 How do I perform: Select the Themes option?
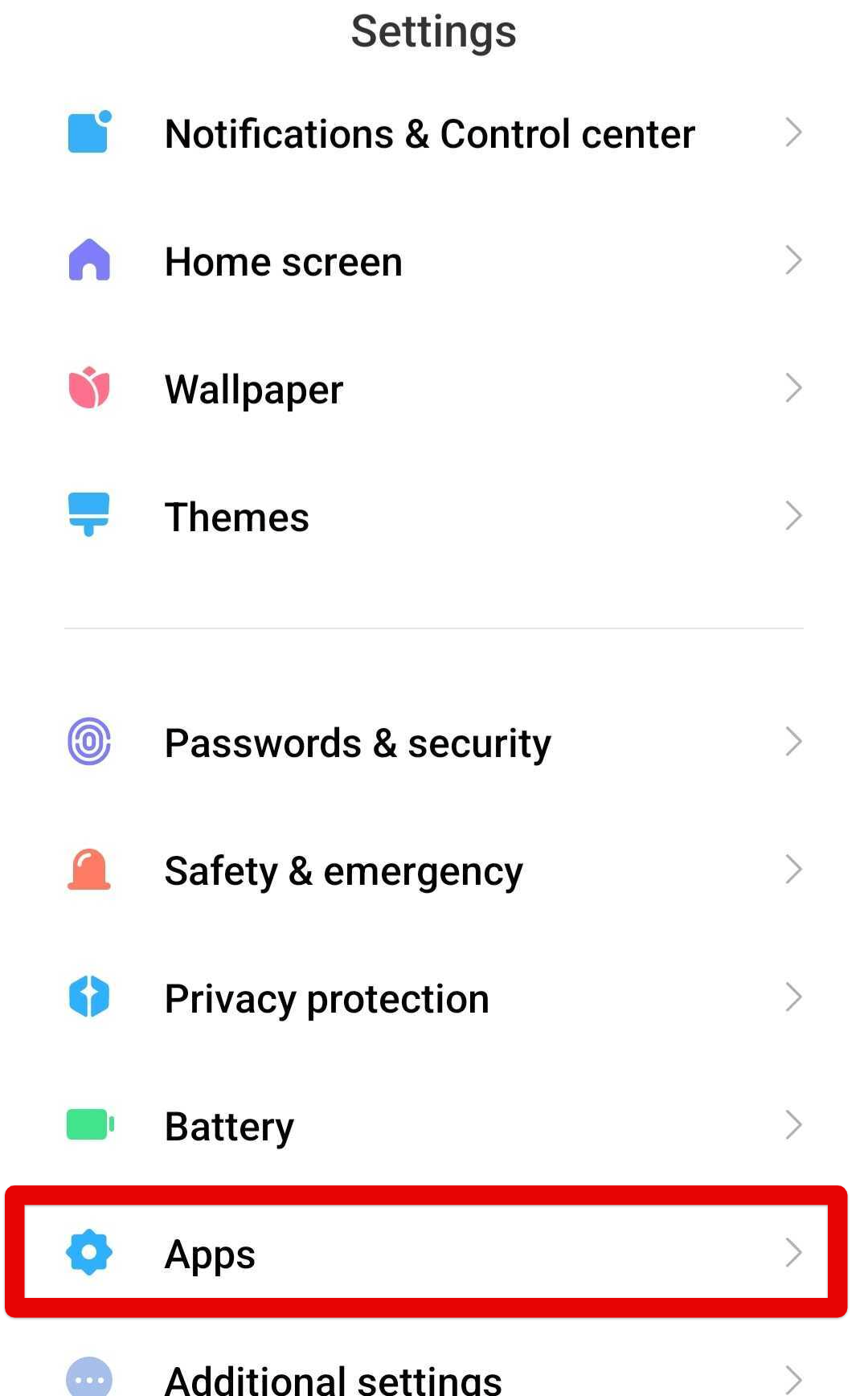click(237, 517)
